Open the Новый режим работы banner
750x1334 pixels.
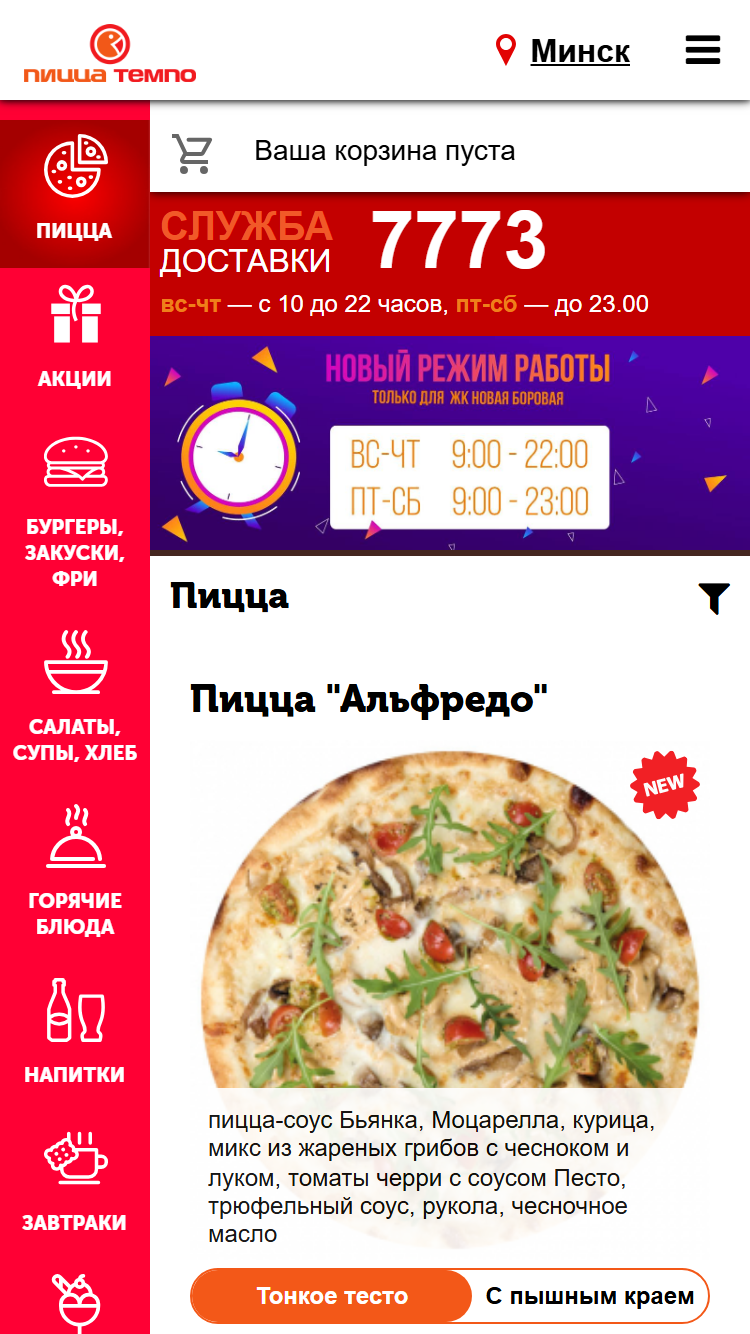click(x=450, y=444)
